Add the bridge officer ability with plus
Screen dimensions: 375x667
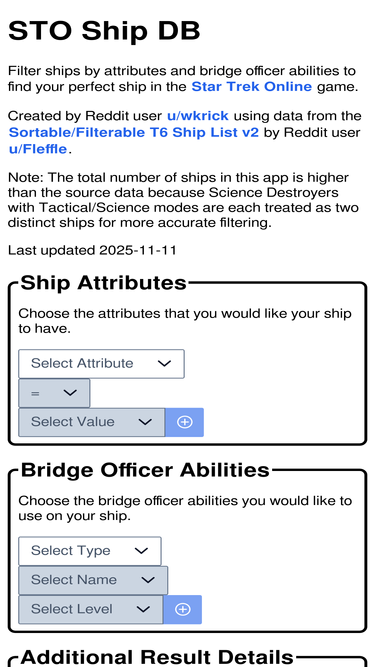point(182,610)
